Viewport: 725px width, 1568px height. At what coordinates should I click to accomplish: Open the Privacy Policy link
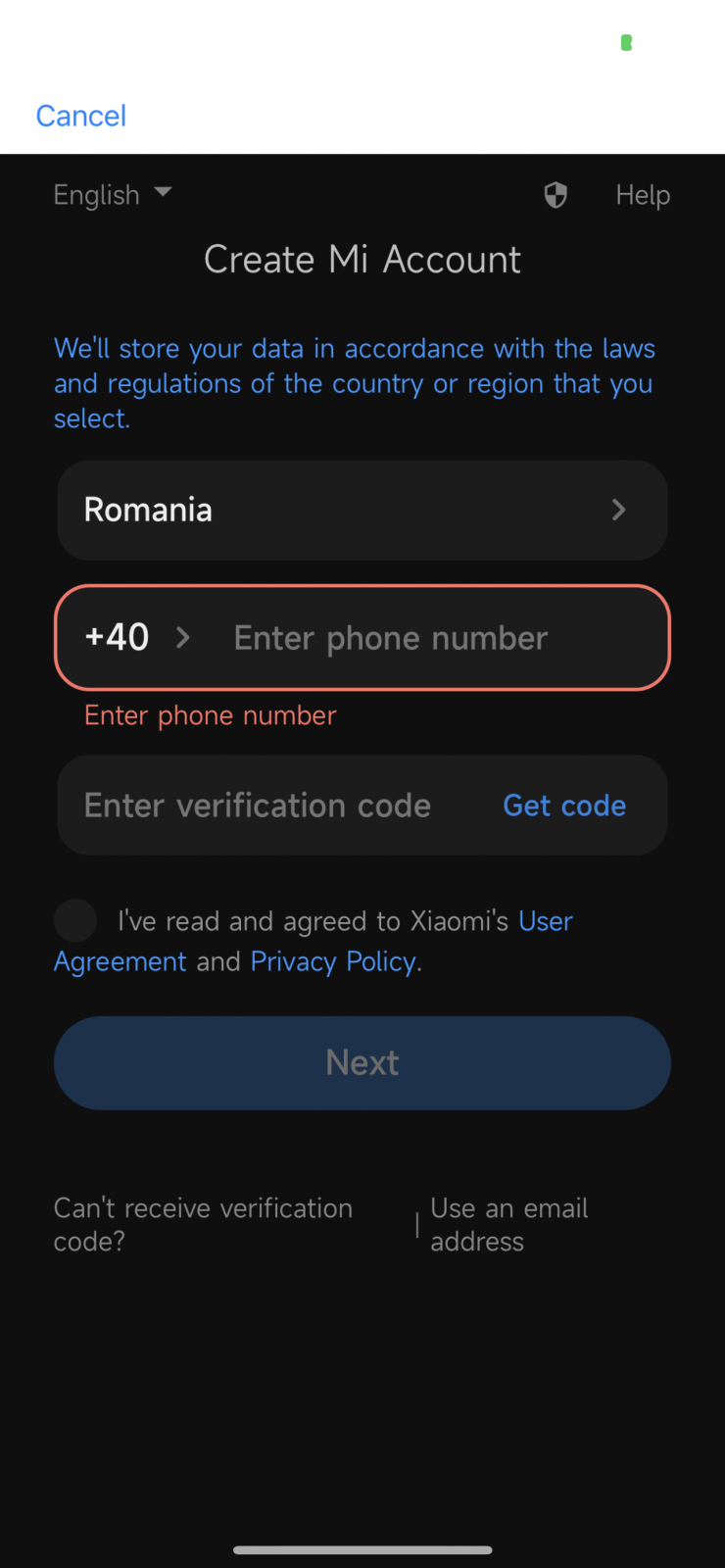click(x=333, y=961)
